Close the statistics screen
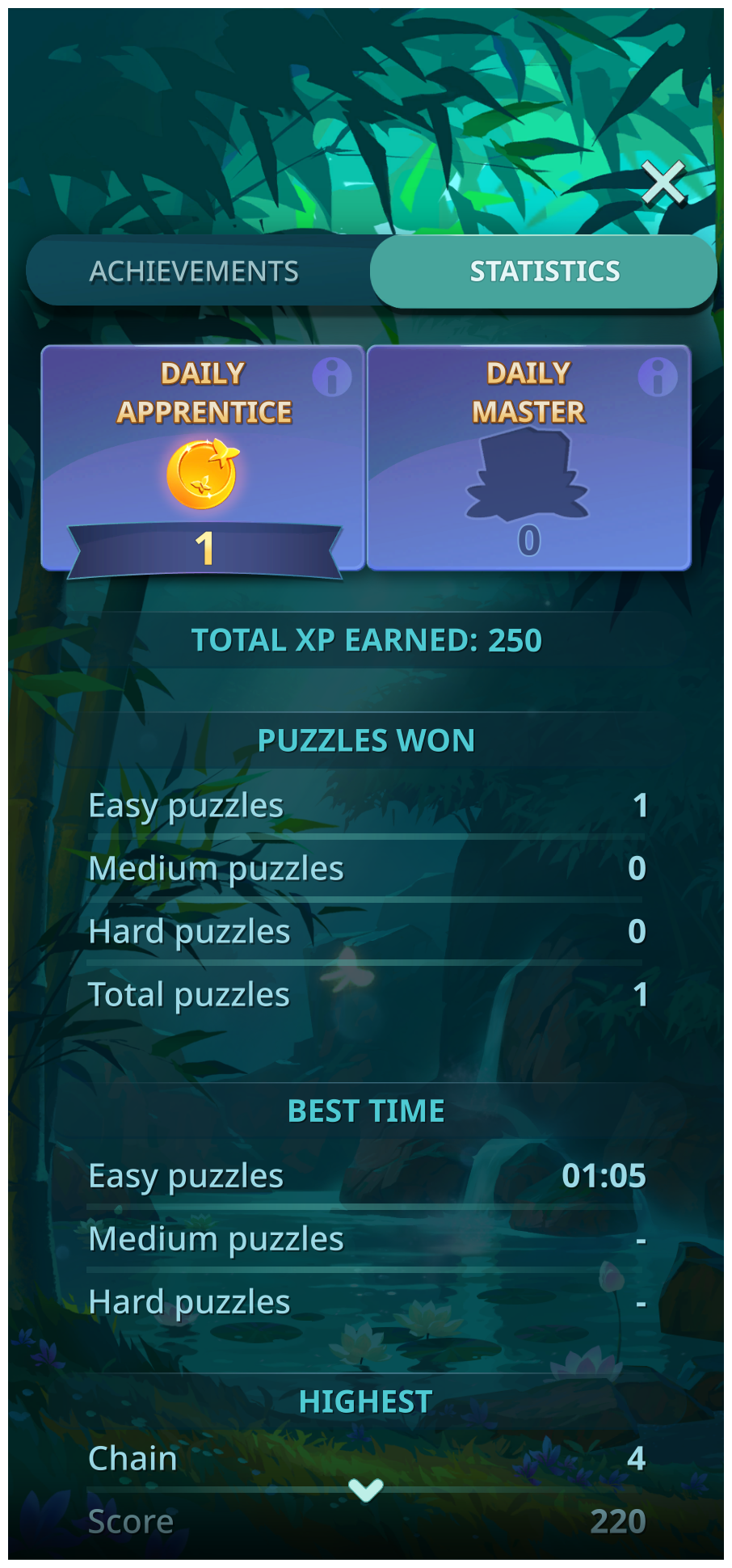The width and height of the screenshot is (732, 1568). (x=663, y=183)
